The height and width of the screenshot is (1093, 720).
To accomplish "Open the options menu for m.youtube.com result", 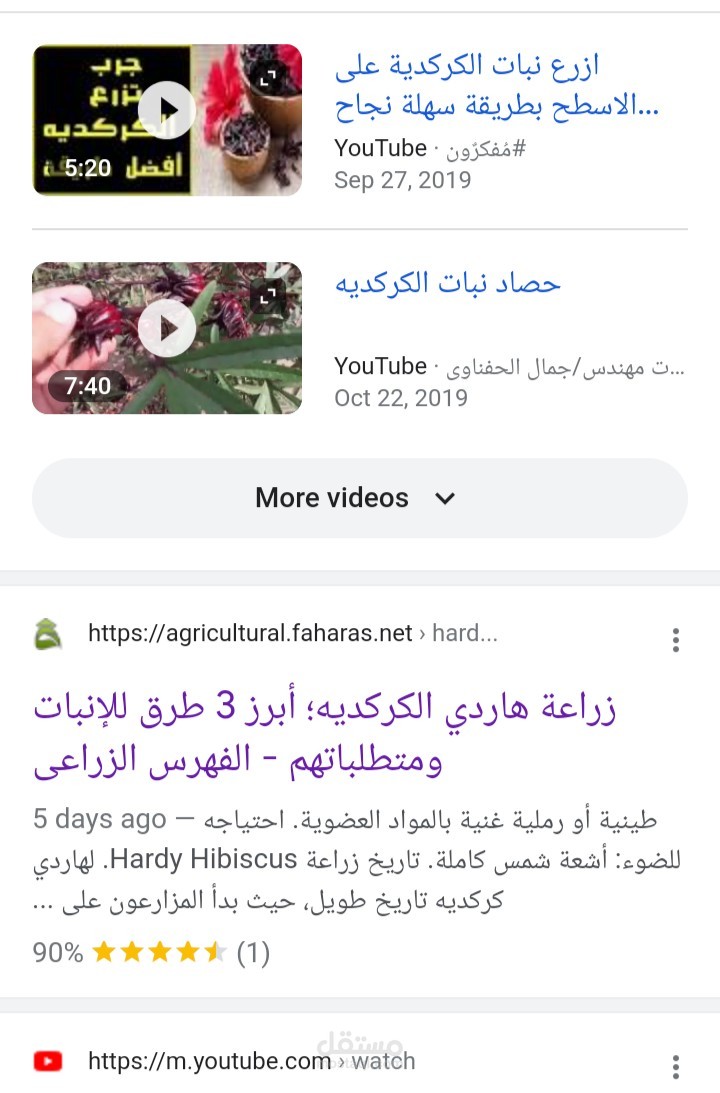I will (676, 1067).
